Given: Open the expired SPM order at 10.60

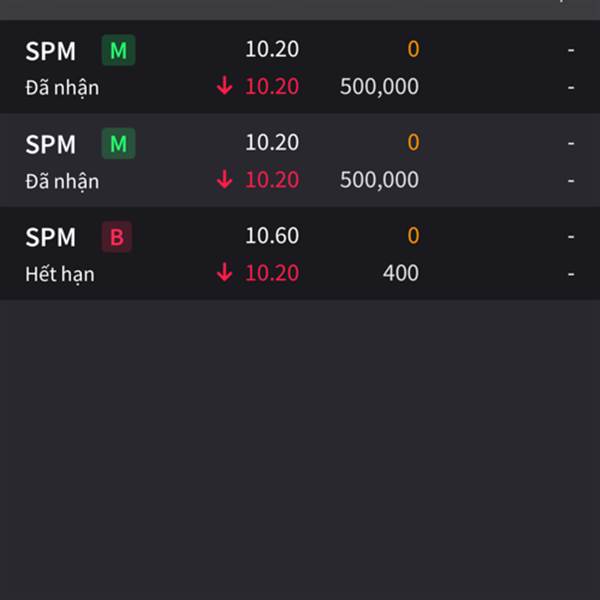Looking at the screenshot, I should tap(300, 254).
